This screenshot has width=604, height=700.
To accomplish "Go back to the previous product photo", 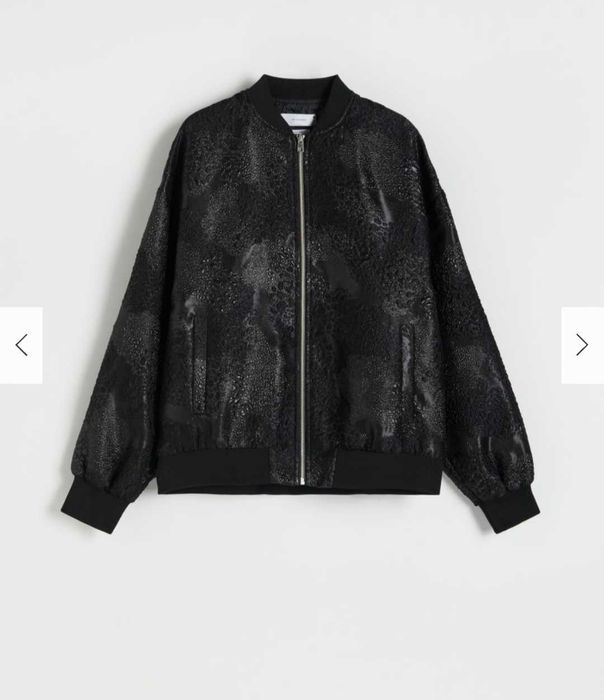I will [x=21, y=345].
